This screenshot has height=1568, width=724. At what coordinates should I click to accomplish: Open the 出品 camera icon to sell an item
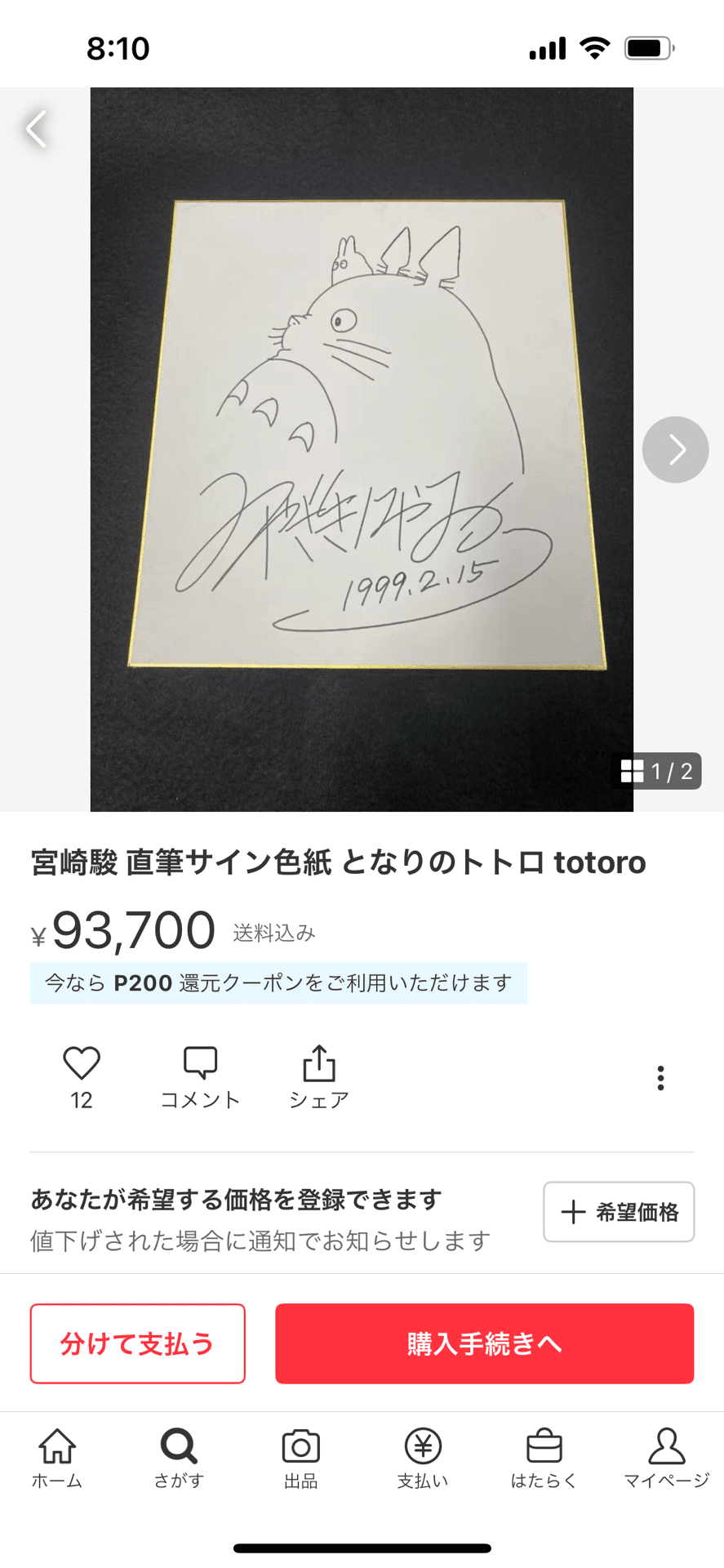pyautogui.click(x=300, y=1454)
